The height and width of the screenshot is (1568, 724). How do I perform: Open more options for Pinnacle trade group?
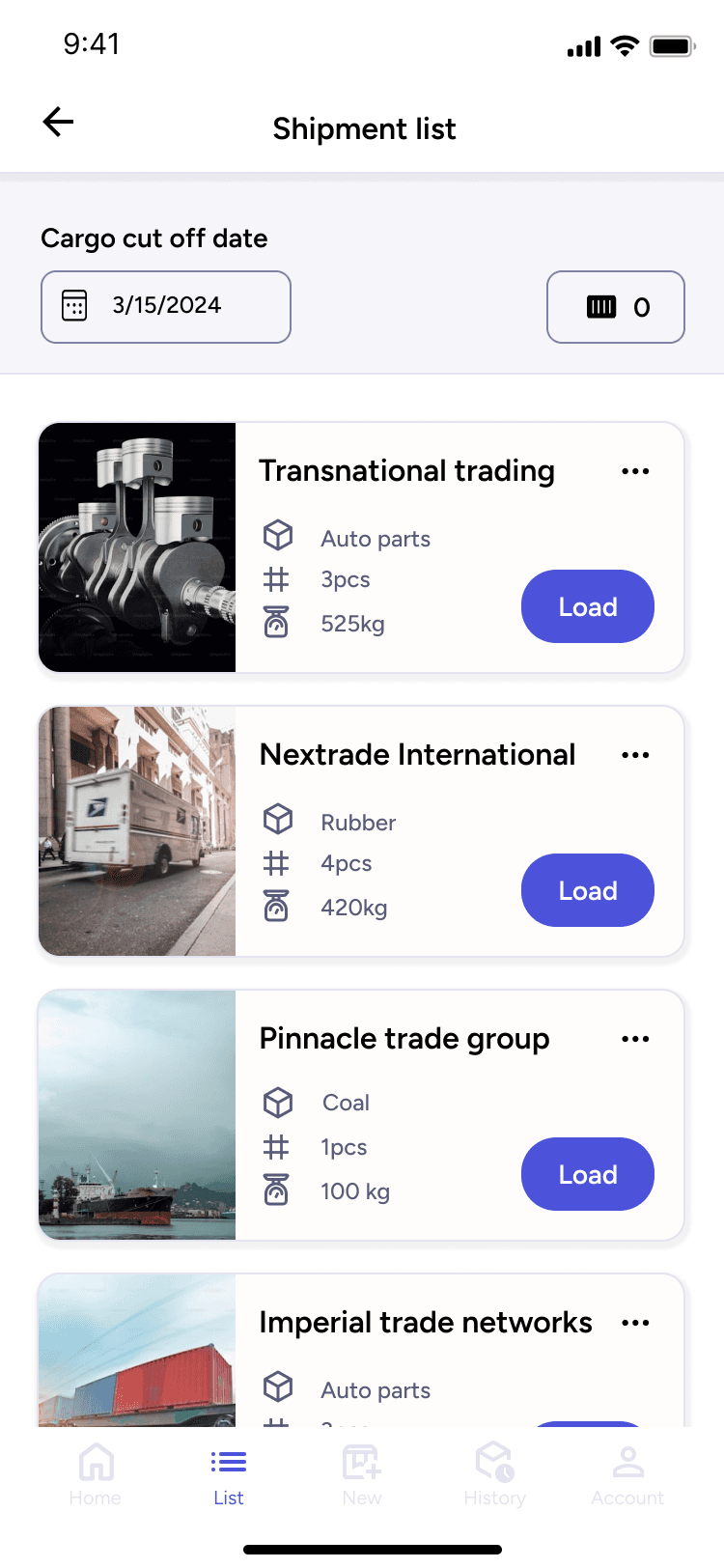click(x=635, y=1039)
